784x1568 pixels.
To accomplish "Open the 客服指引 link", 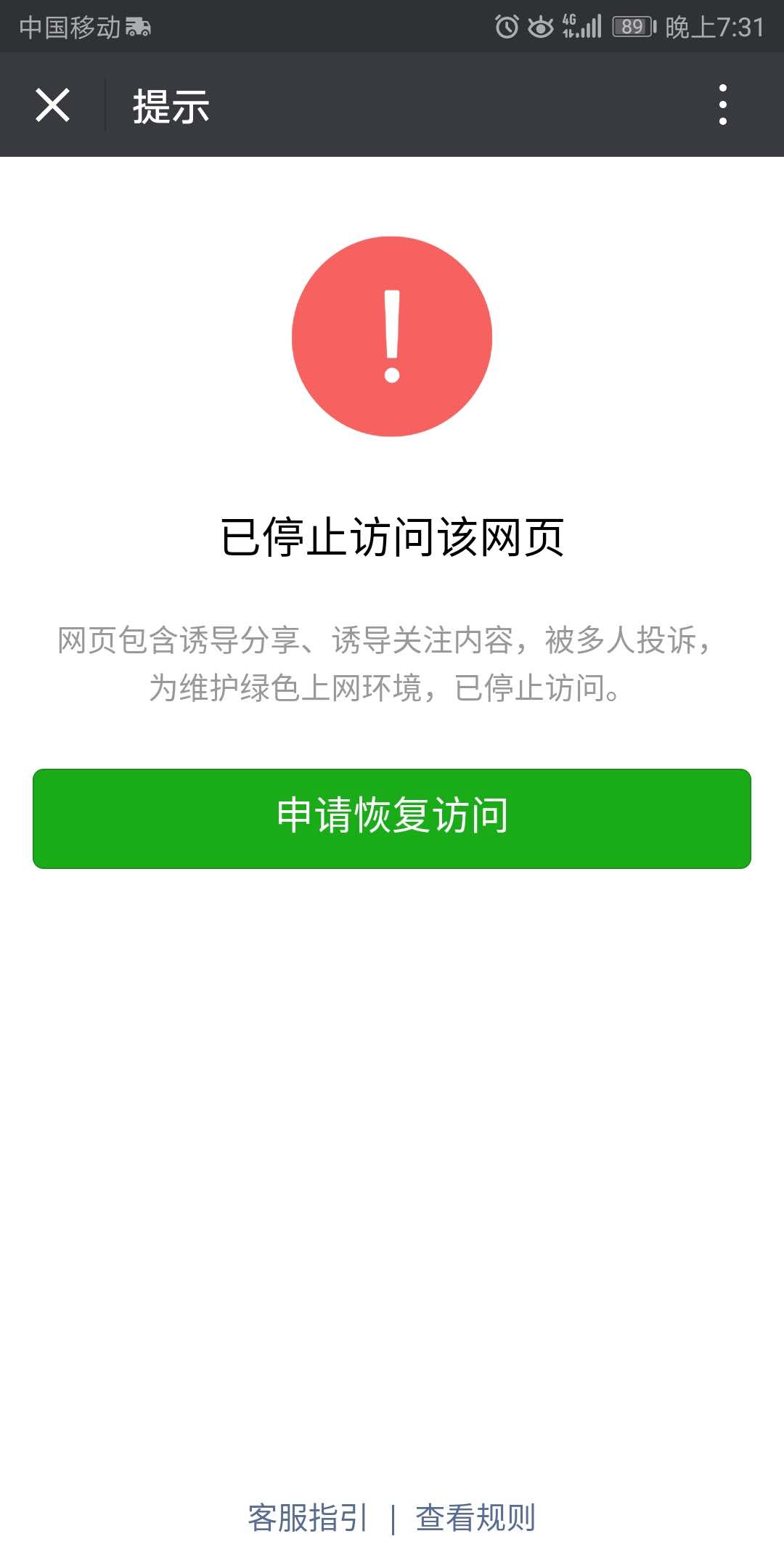I will pyautogui.click(x=308, y=1518).
